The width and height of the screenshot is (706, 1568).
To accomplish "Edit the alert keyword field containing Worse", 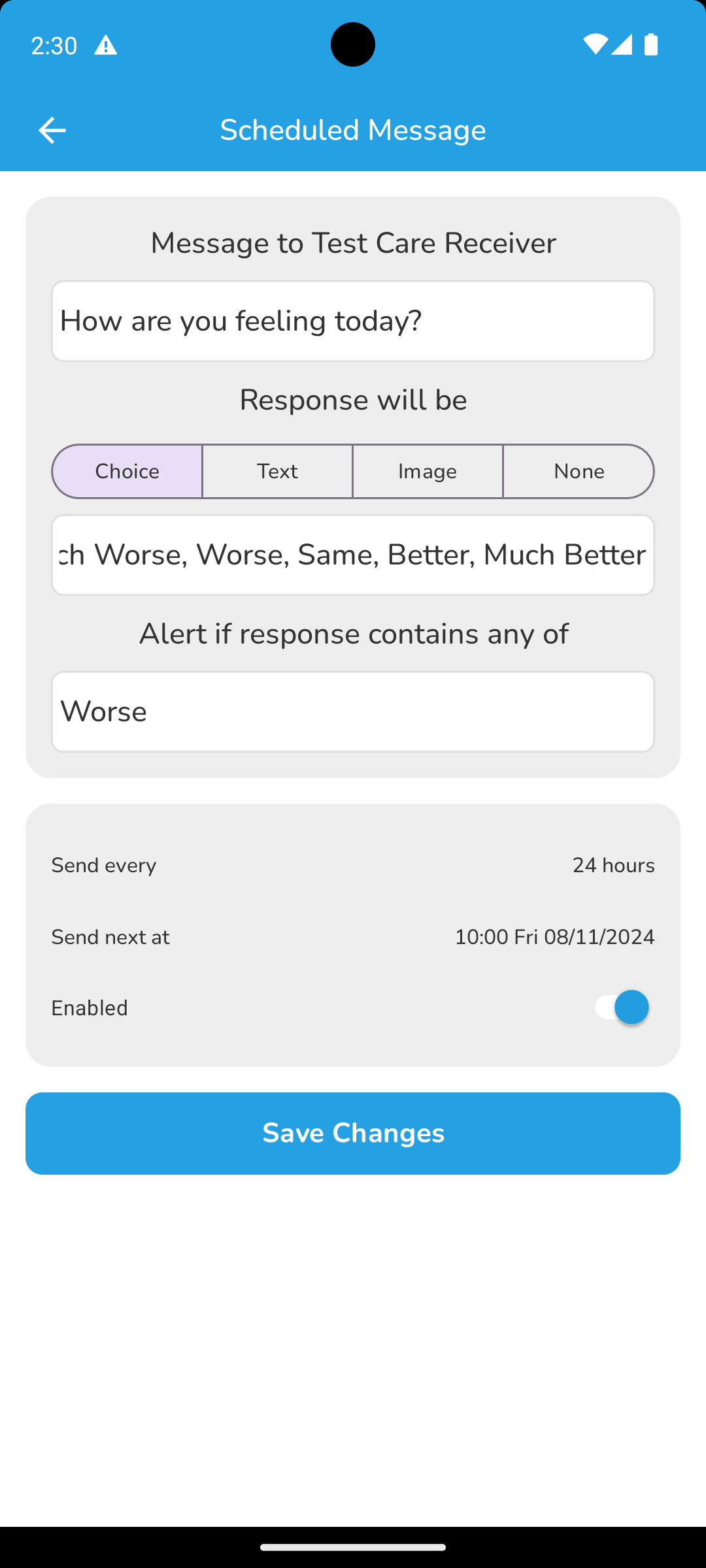I will pos(353,711).
